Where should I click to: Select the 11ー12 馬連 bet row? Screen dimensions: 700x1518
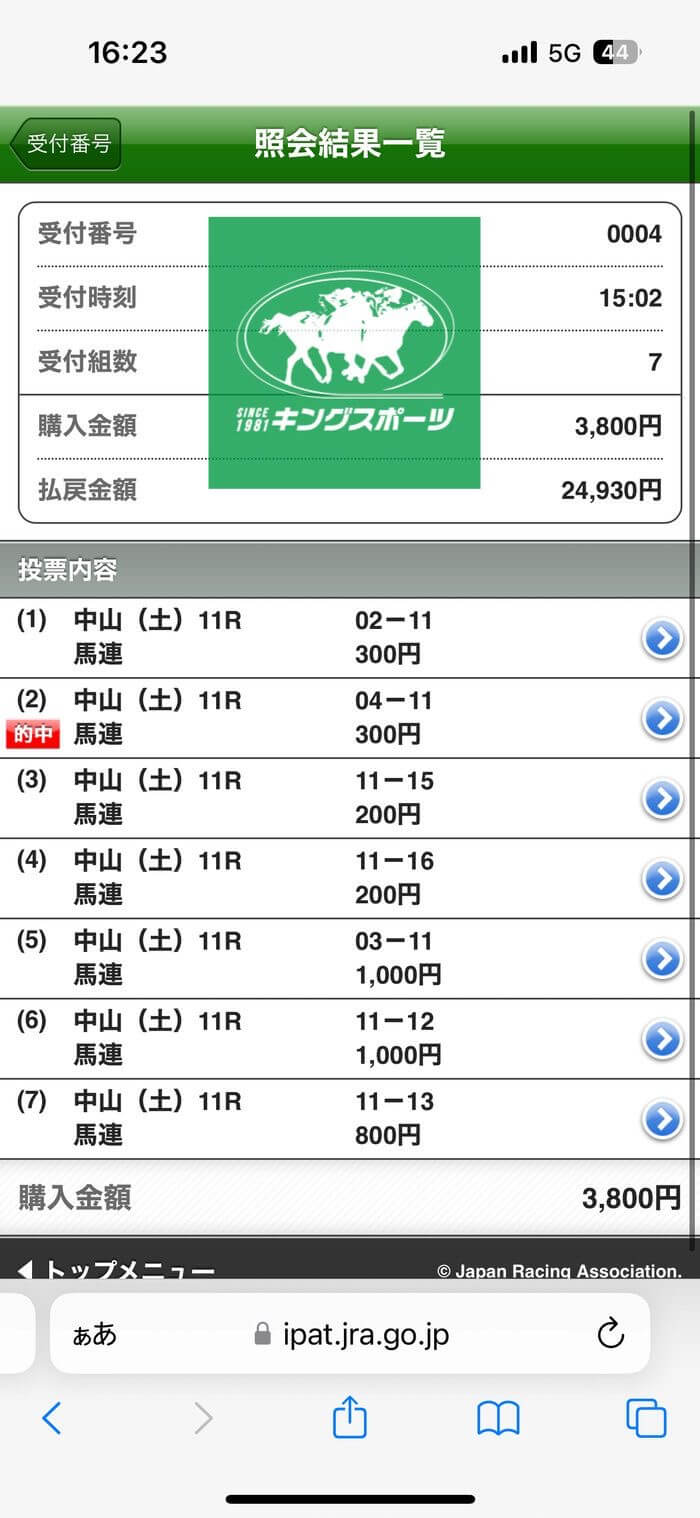point(662,1039)
